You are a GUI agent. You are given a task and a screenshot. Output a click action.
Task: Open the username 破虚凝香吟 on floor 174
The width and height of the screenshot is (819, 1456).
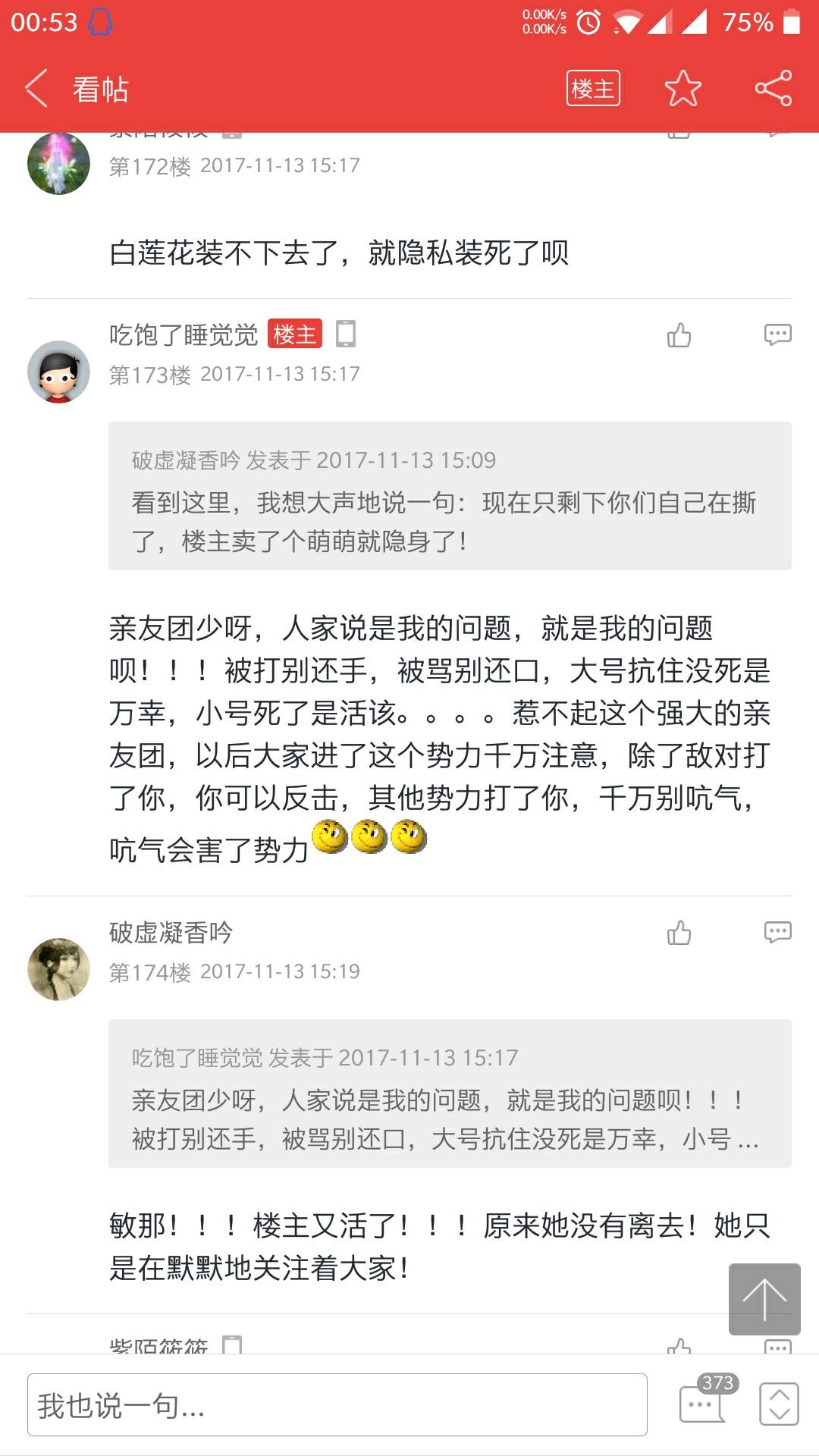click(171, 932)
